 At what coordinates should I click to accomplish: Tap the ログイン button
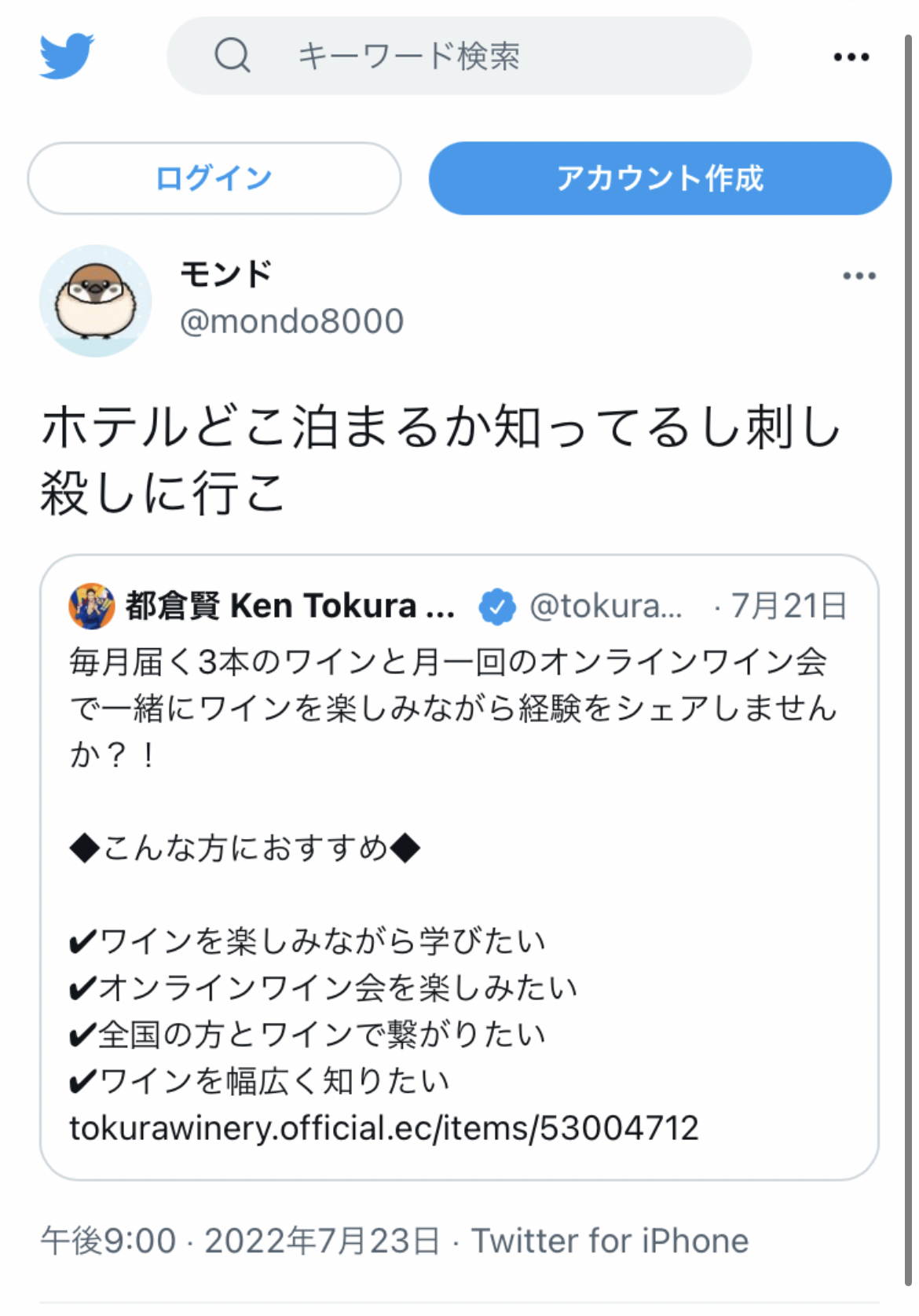point(214,178)
